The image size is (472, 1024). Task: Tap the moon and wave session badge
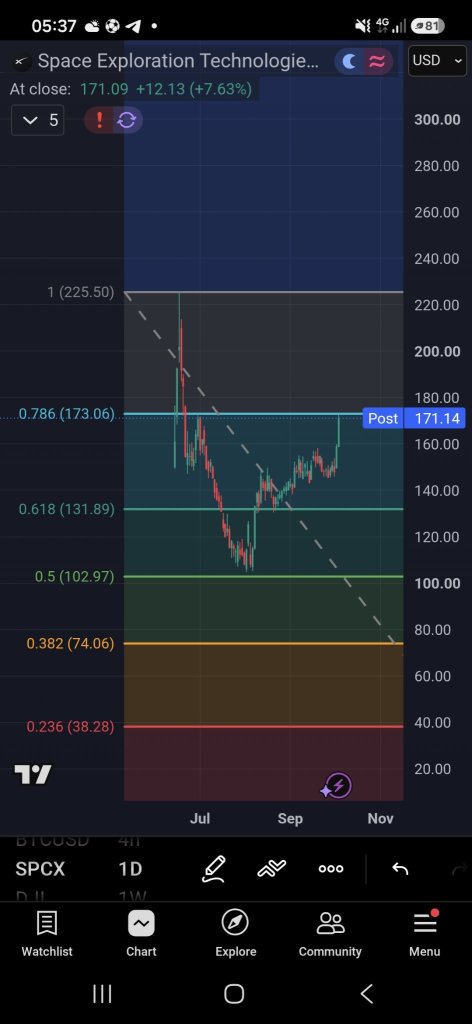click(364, 61)
